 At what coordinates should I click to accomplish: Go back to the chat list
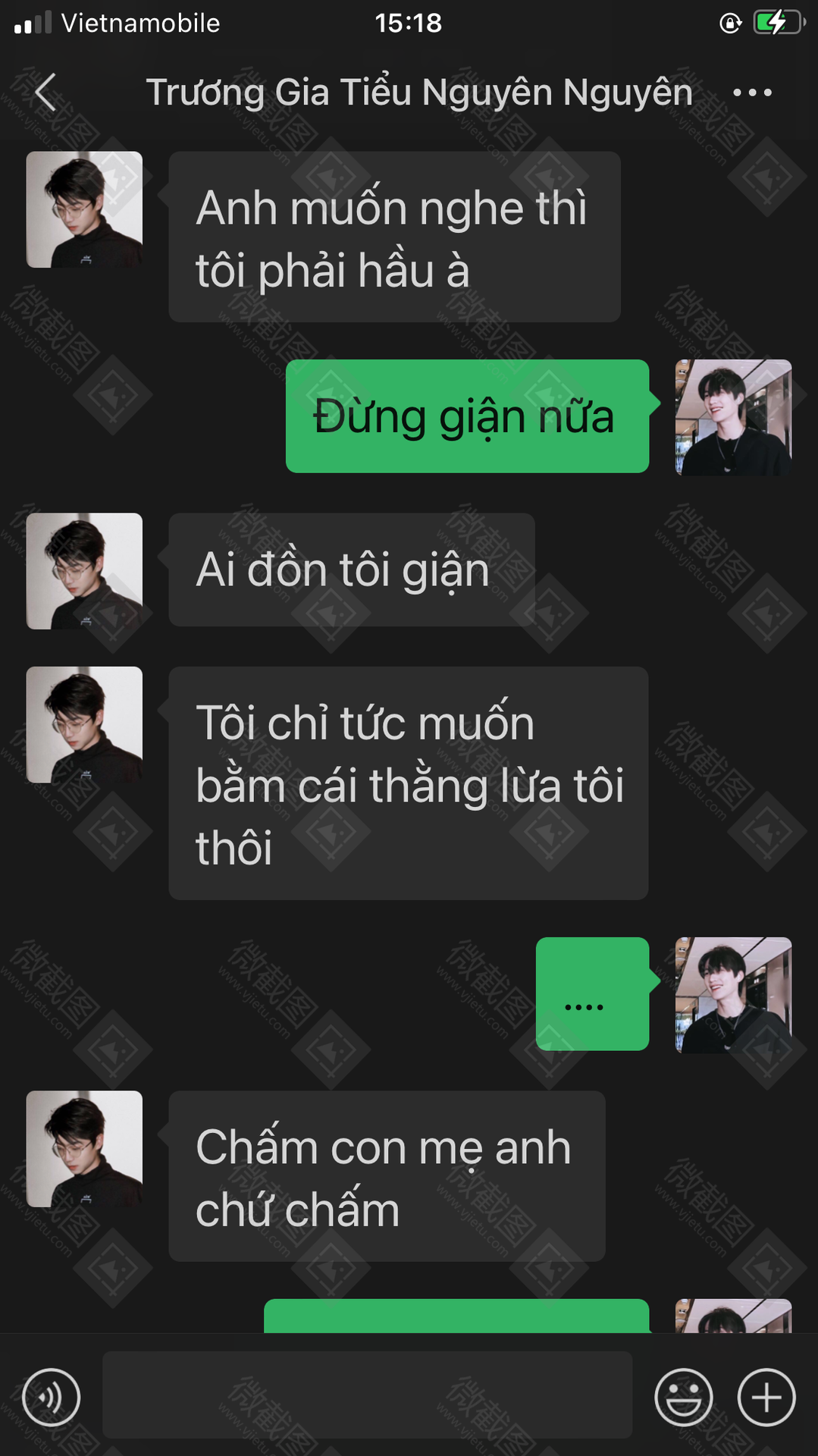pyautogui.click(x=45, y=93)
